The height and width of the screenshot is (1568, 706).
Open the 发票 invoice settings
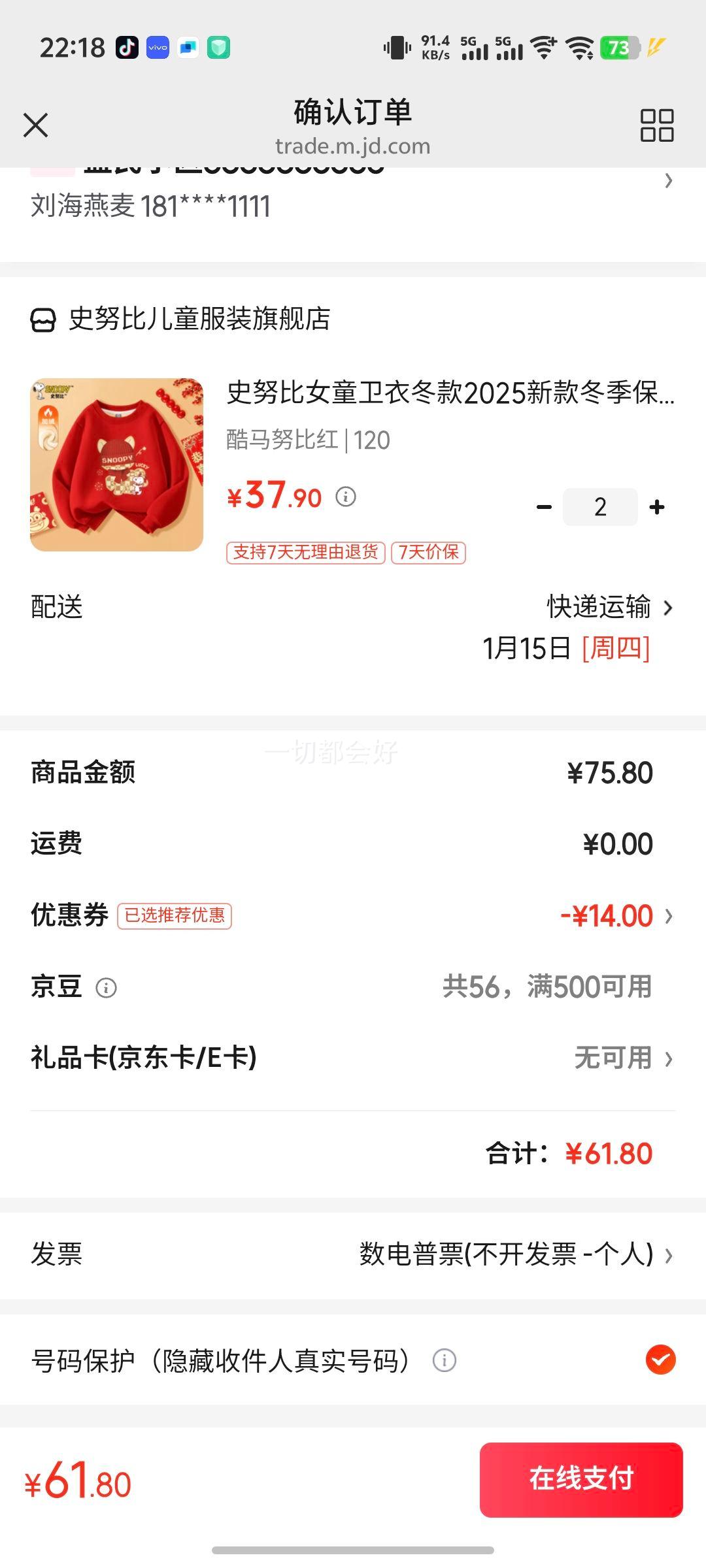pyautogui.click(x=668, y=1256)
